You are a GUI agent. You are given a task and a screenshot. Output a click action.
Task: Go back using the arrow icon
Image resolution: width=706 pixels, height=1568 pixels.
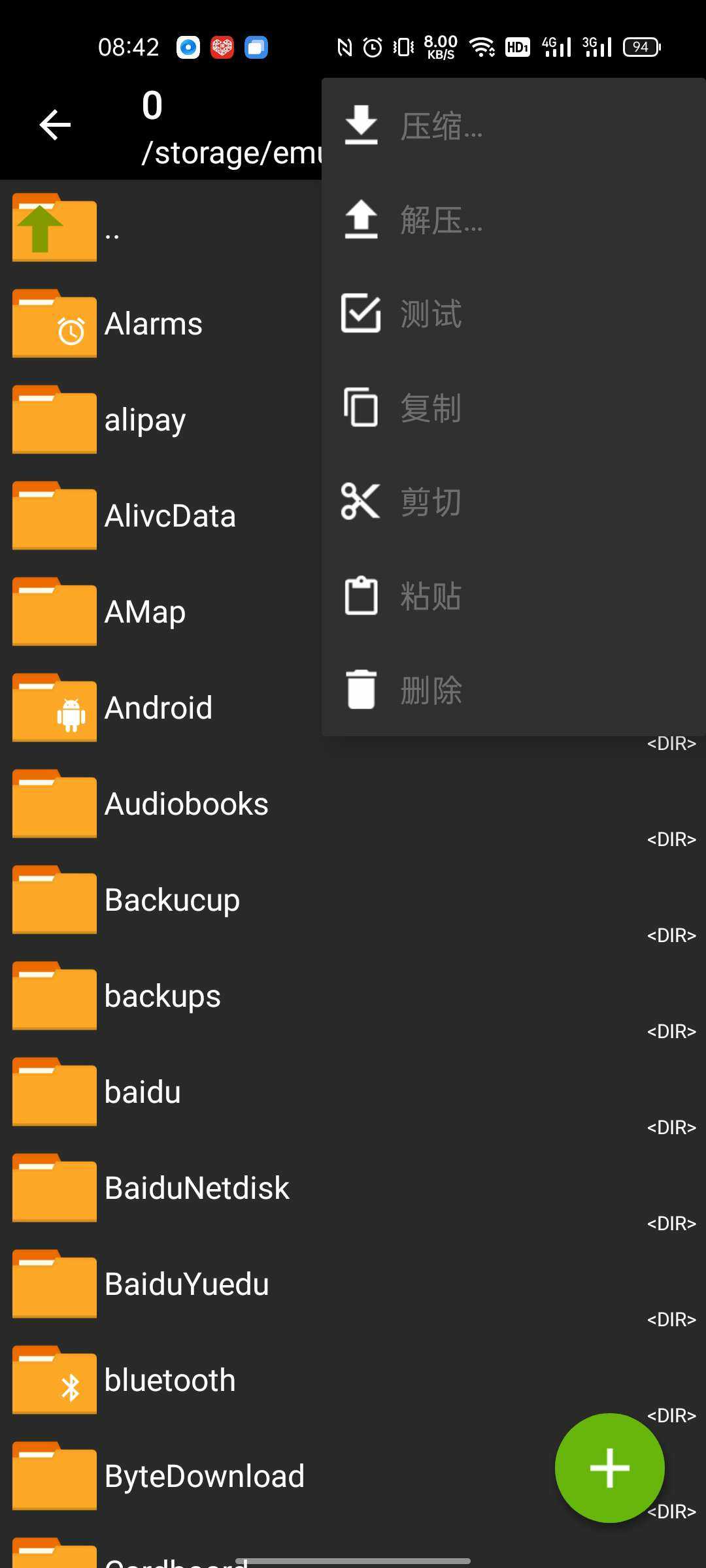(x=55, y=125)
